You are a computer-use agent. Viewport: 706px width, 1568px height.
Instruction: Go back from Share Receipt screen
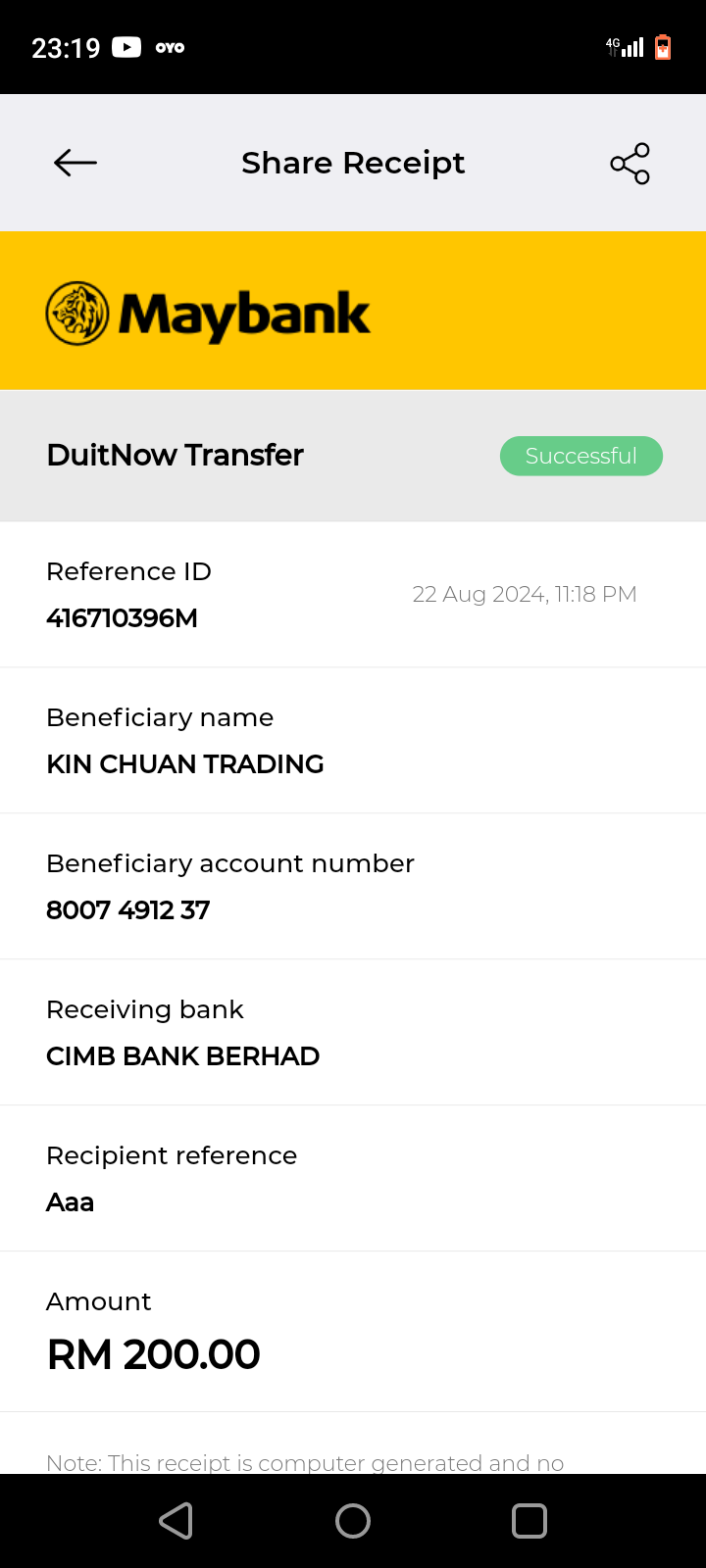click(x=76, y=163)
